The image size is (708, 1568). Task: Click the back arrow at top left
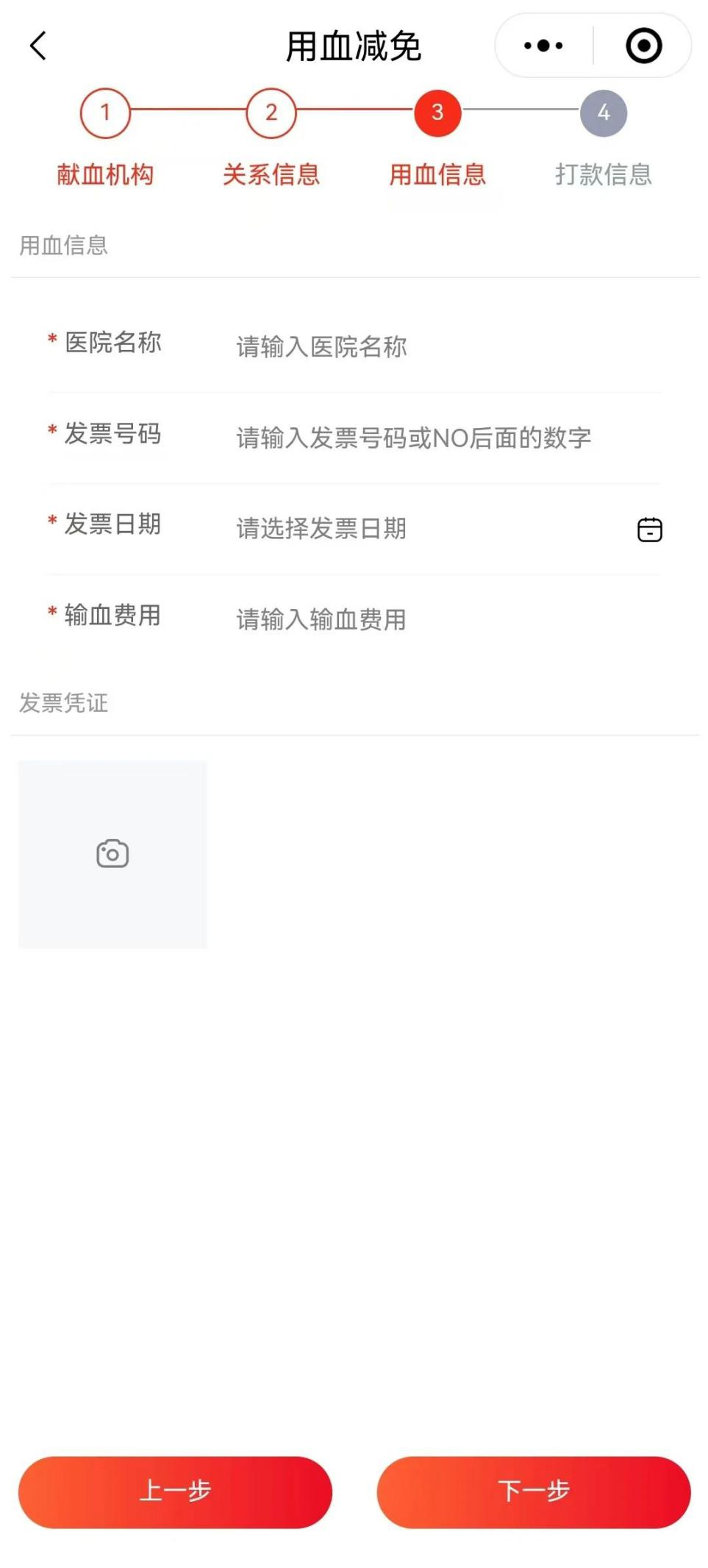click(x=37, y=46)
